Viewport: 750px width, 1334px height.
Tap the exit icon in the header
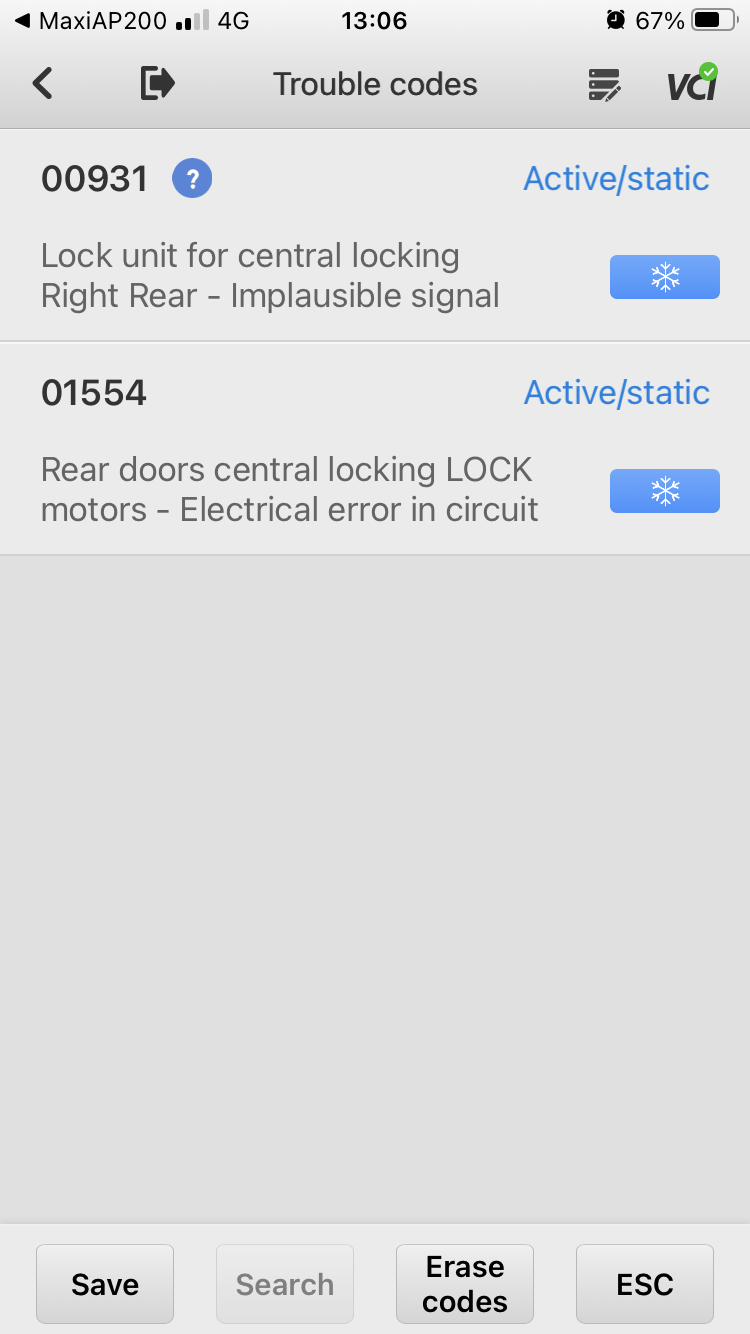coord(157,84)
